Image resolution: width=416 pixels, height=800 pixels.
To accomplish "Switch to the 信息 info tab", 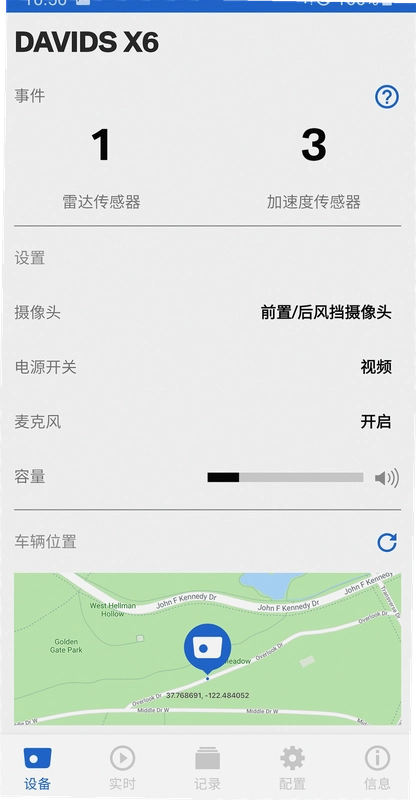I will [377, 768].
